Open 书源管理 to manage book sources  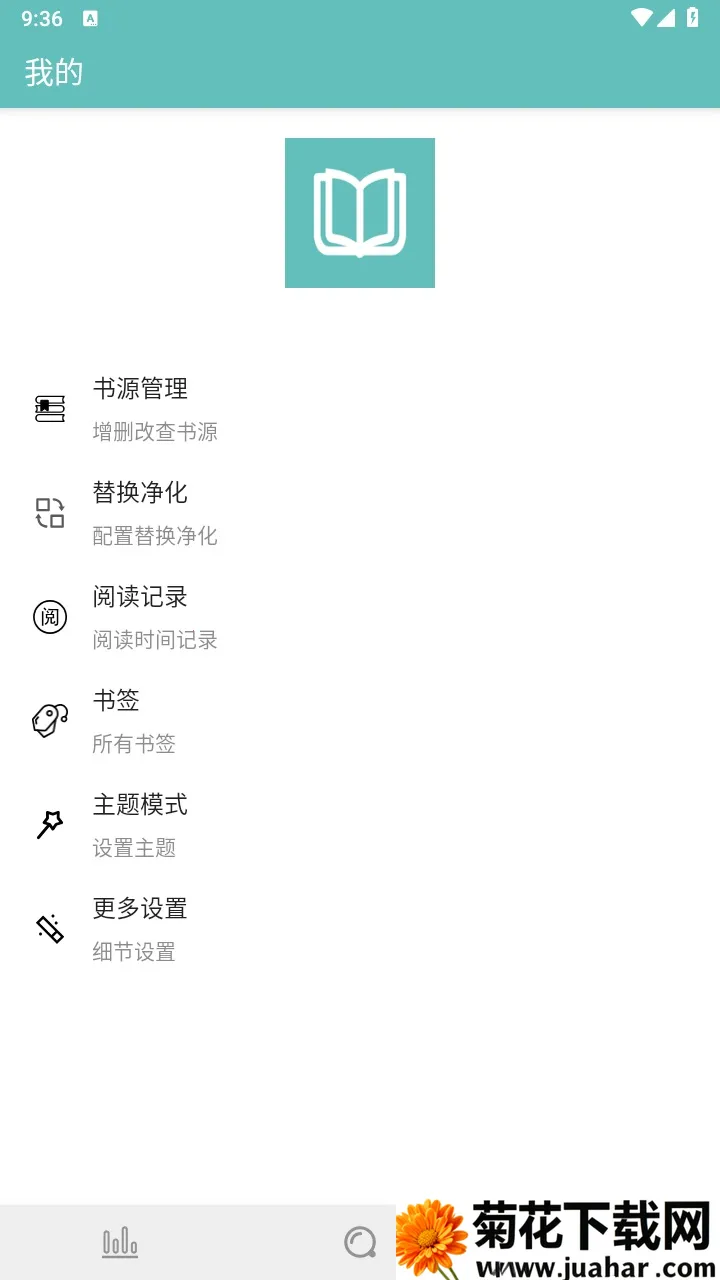pos(140,390)
